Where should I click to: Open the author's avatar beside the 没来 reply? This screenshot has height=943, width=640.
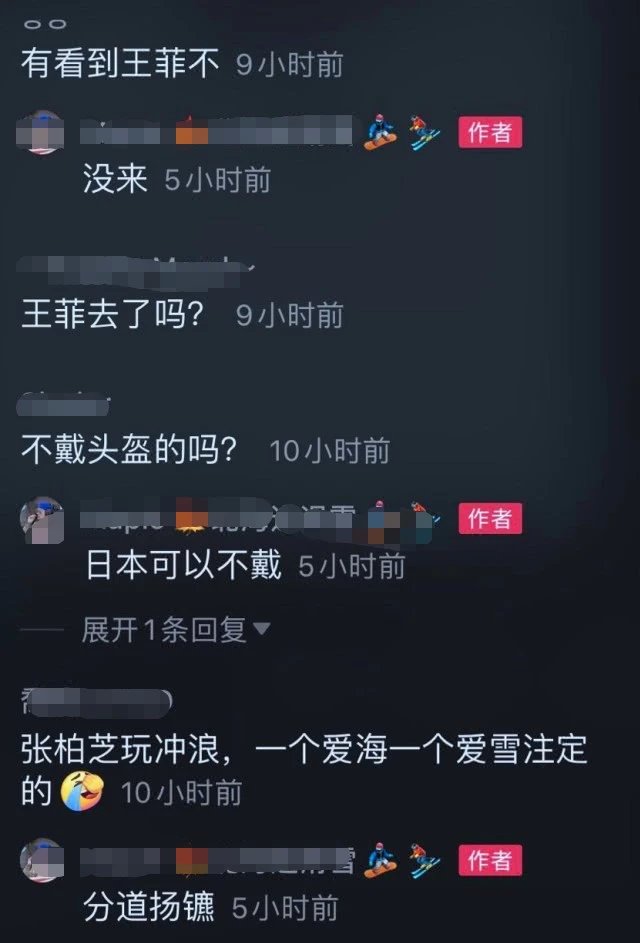tap(42, 132)
